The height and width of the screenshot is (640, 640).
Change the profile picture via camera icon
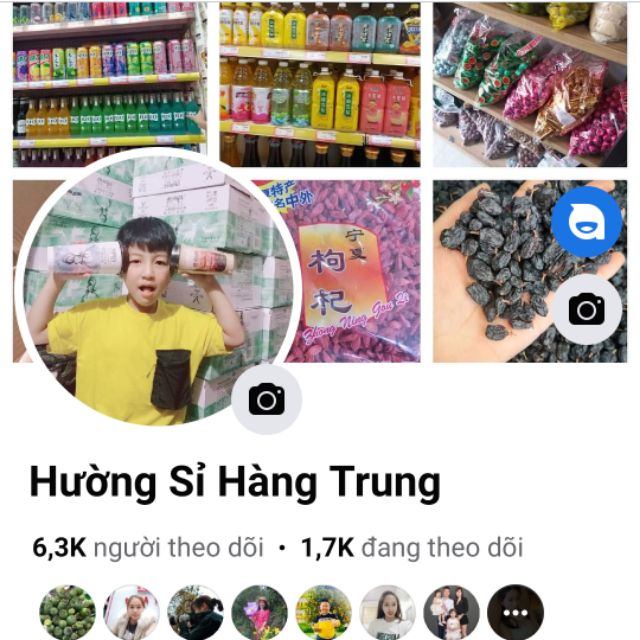[x=266, y=399]
